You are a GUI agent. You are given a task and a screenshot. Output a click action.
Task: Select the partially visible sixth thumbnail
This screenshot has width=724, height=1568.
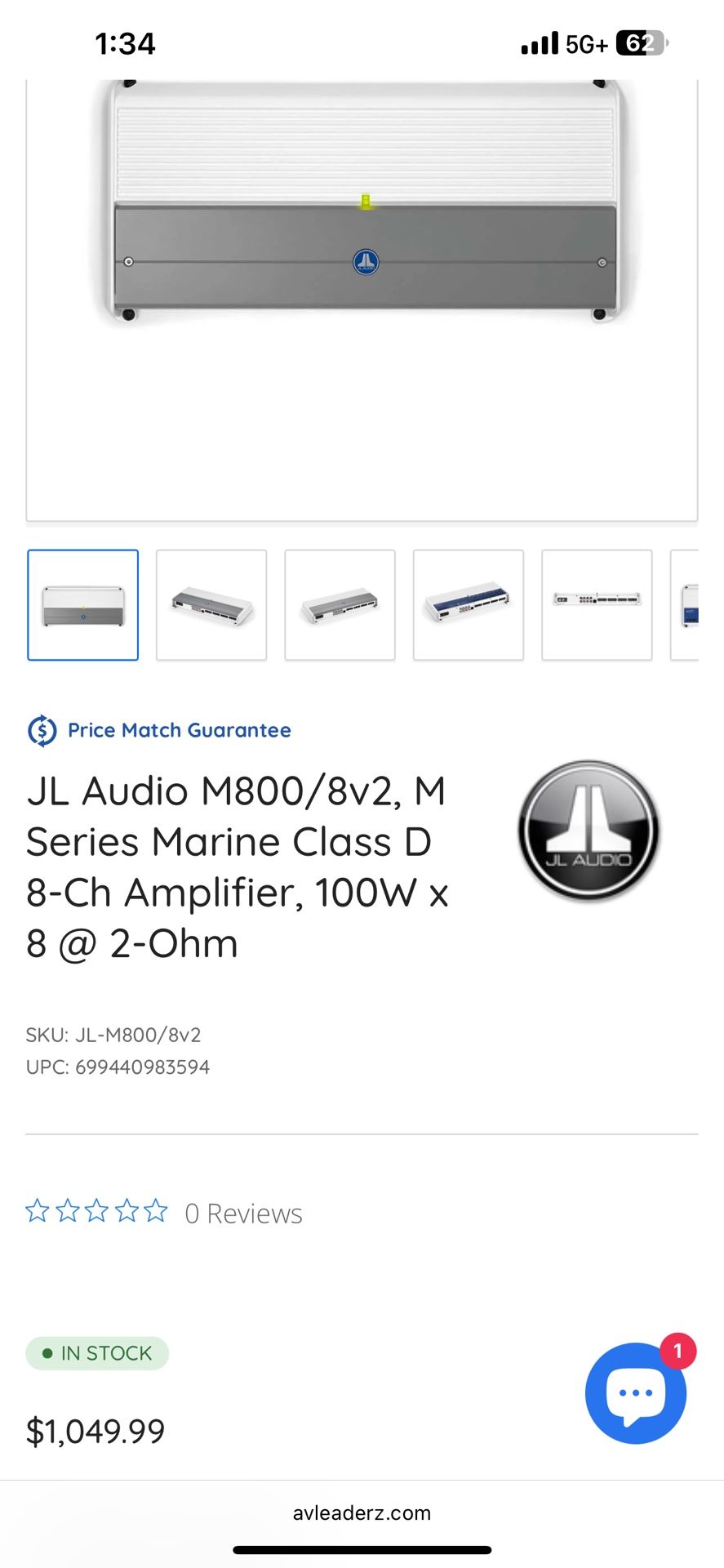click(686, 605)
